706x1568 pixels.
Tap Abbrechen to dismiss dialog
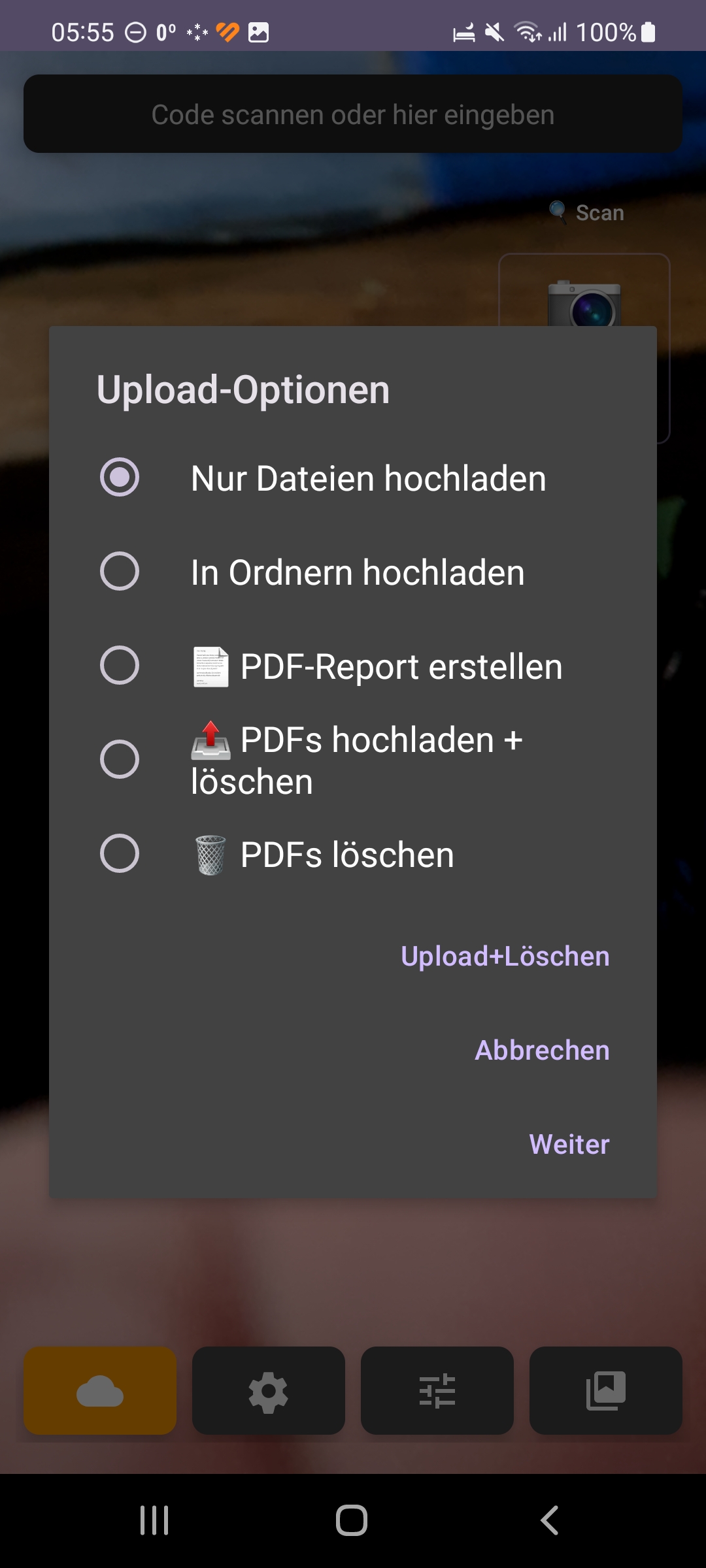click(542, 1049)
